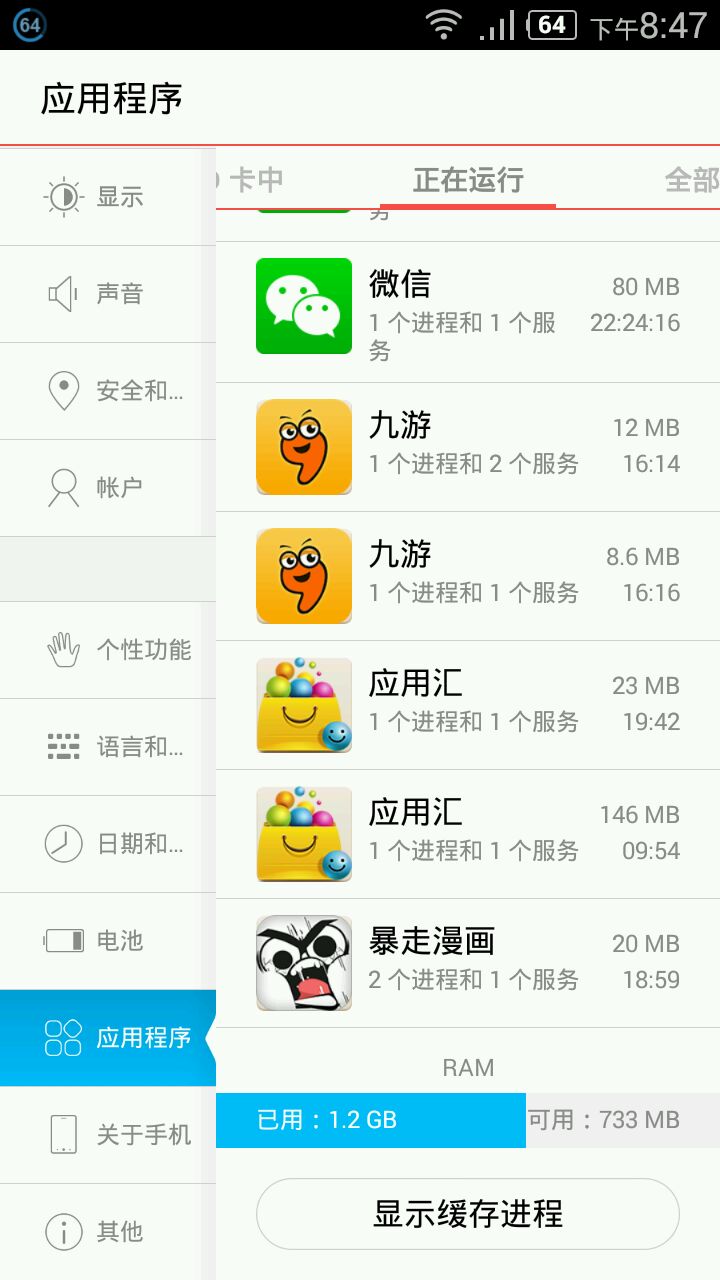The height and width of the screenshot is (1280, 720).
Task: Open 显示 settings in the sidebar
Action: 107,197
